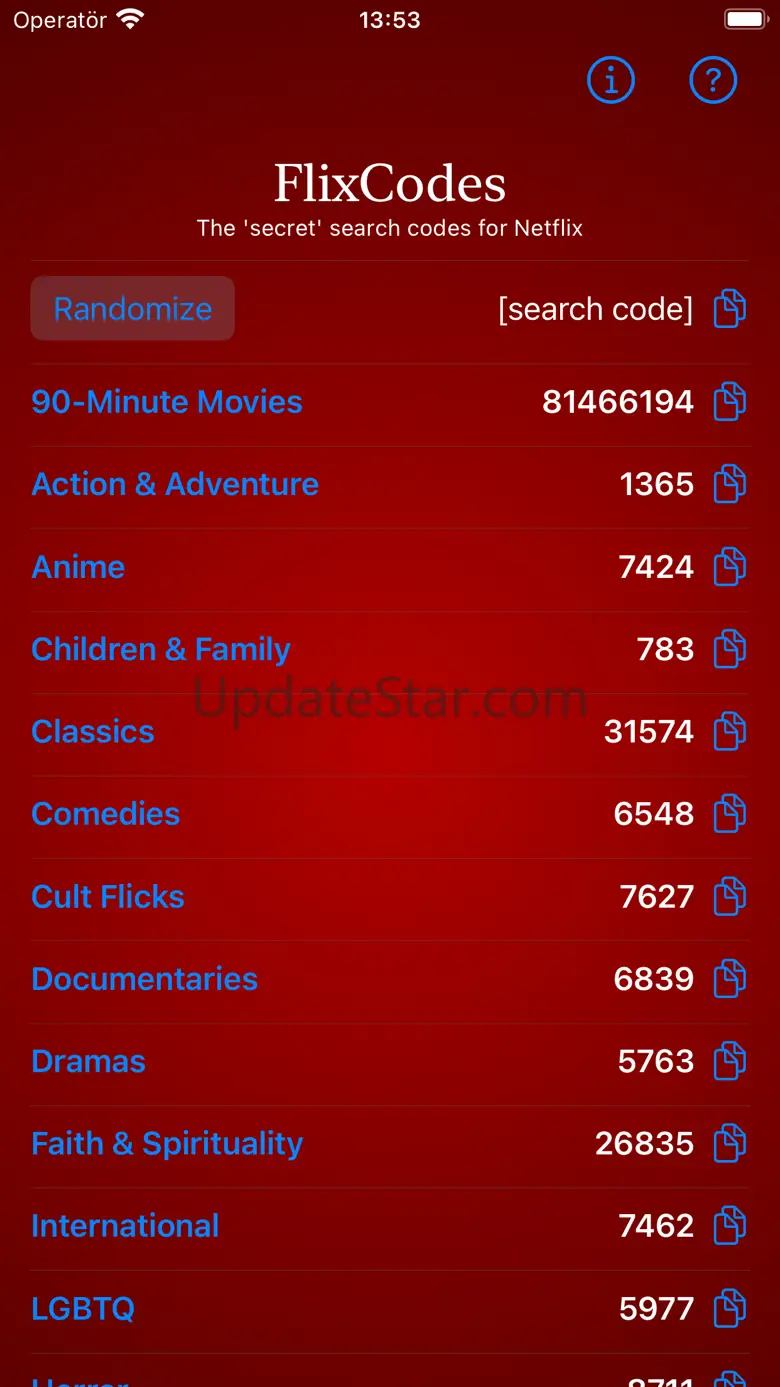This screenshot has width=780, height=1387.
Task: Copy the search code placeholder
Action: pyautogui.click(x=730, y=309)
